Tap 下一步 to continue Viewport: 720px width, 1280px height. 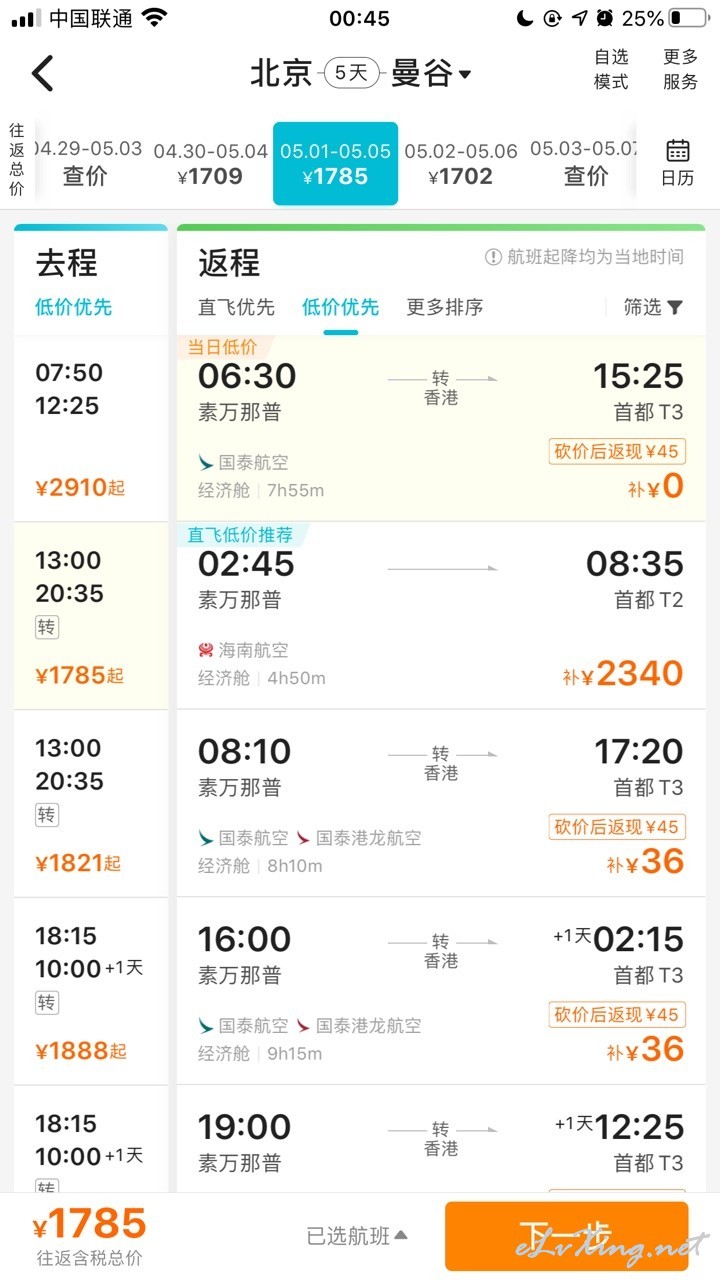pos(567,1236)
